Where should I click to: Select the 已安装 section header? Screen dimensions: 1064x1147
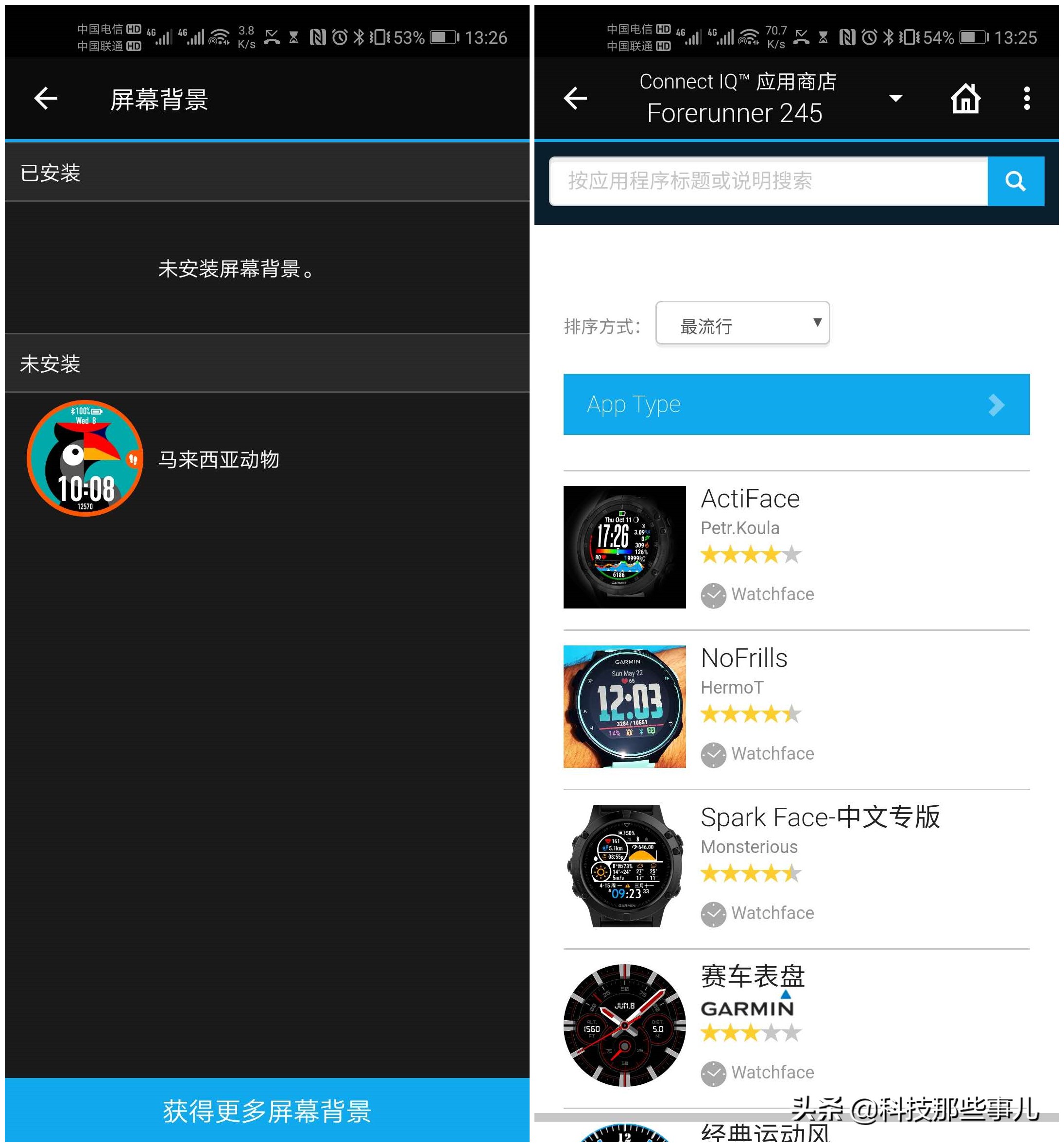[x=49, y=172]
